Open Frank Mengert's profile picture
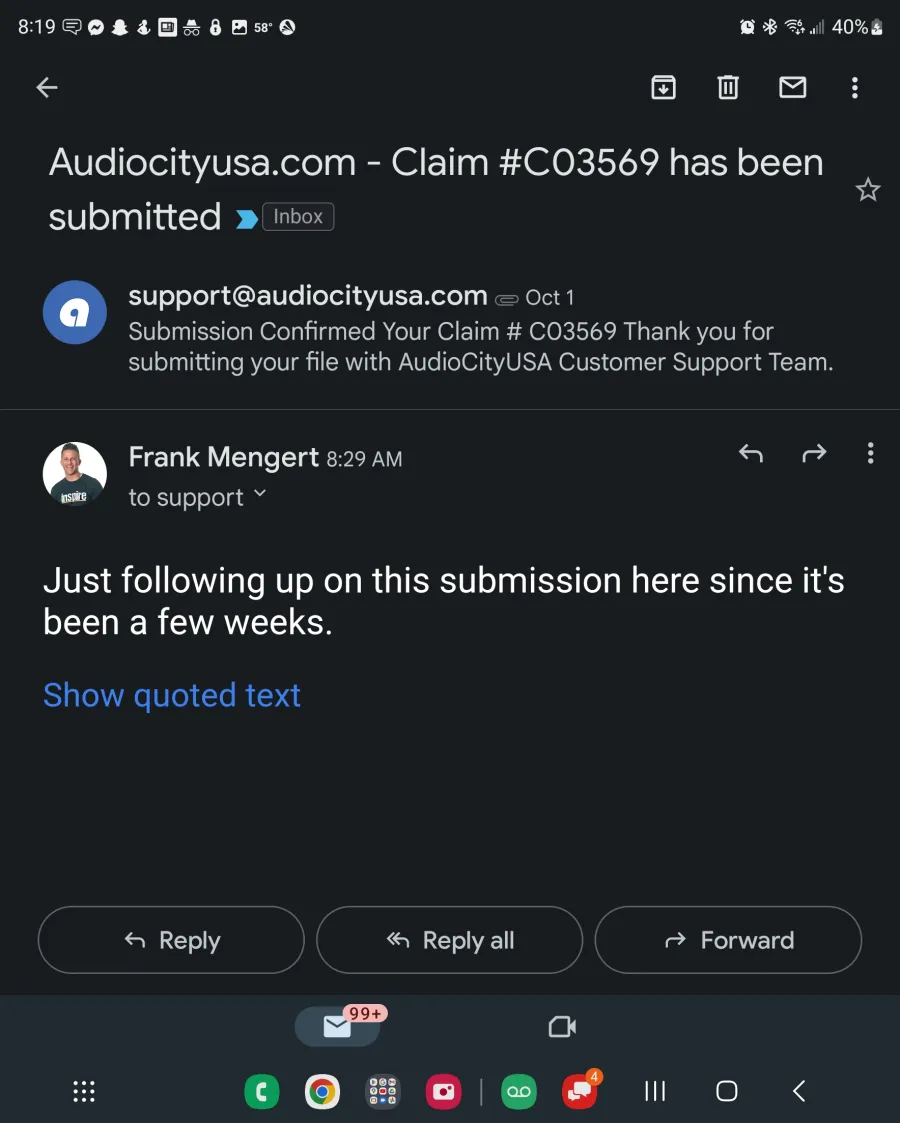900x1123 pixels. coord(75,474)
